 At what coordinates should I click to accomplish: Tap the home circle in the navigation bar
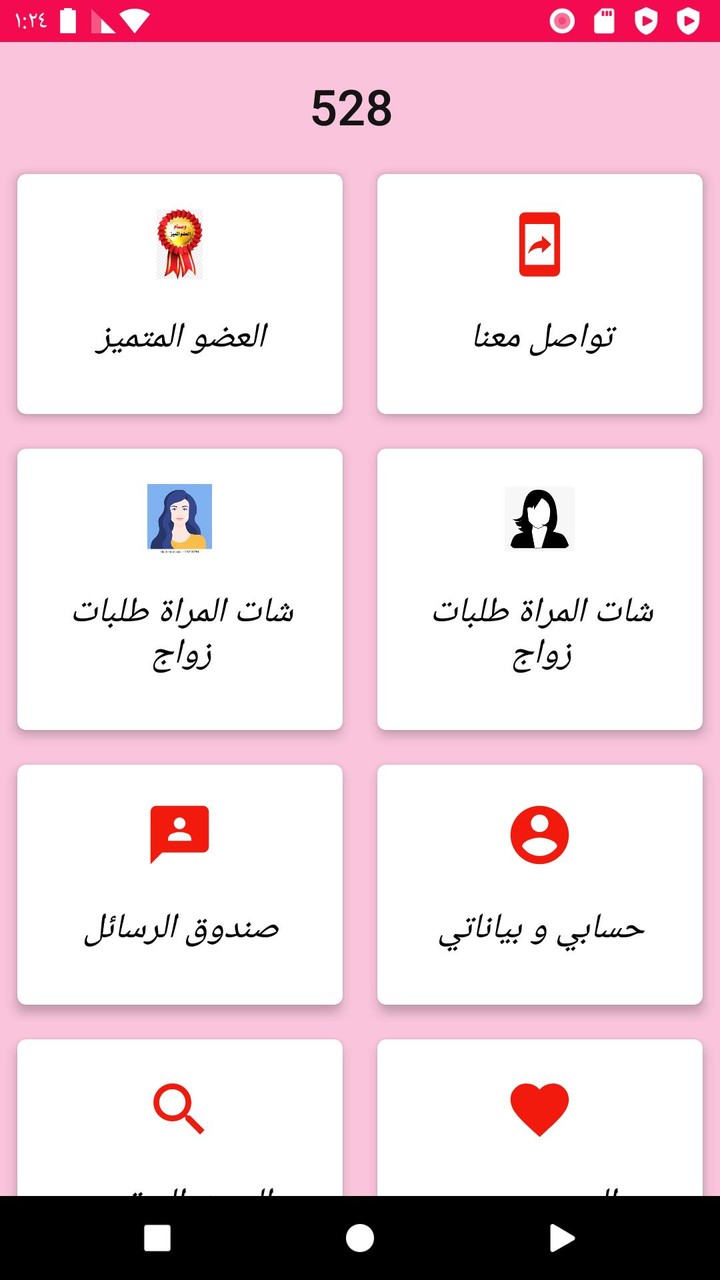coord(359,1238)
